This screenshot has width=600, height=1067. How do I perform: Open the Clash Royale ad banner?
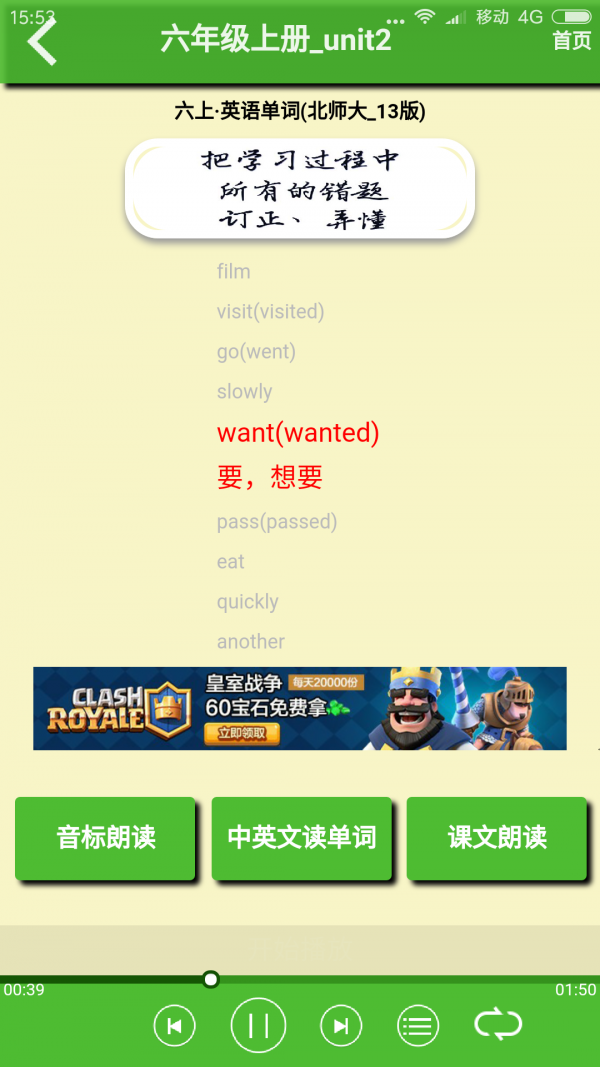300,708
